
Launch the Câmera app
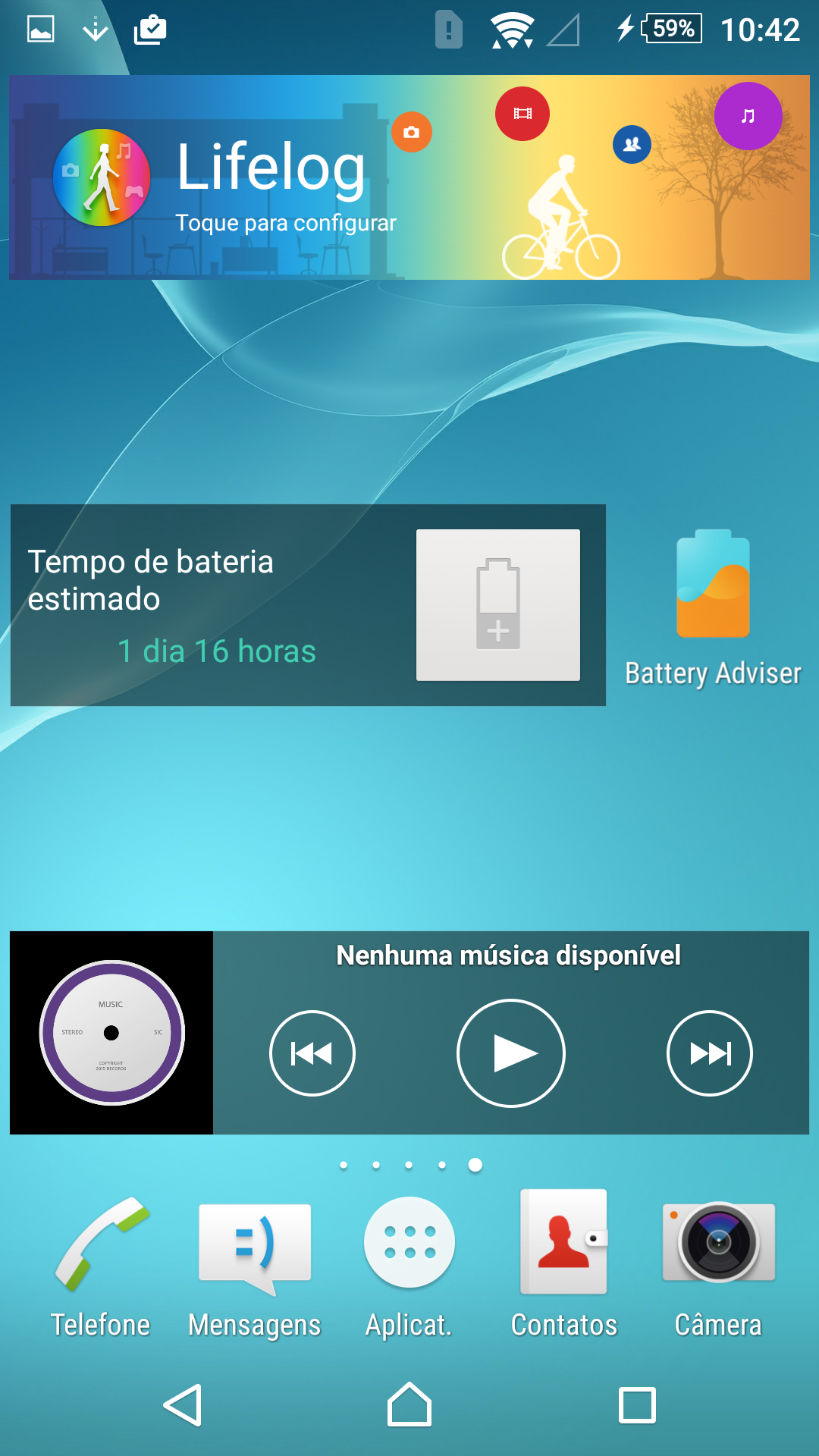(x=719, y=1266)
